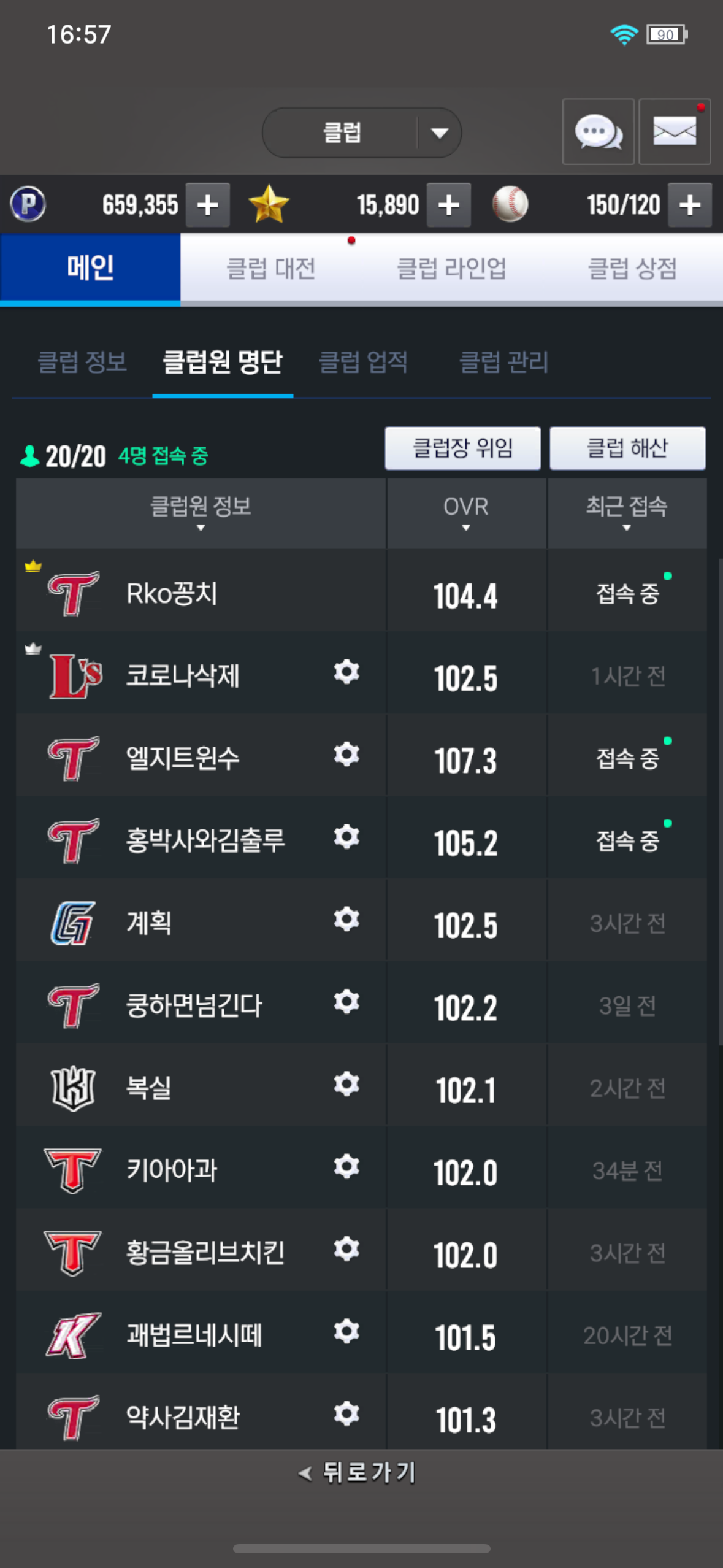Open member row Rko꽁치

361,591
